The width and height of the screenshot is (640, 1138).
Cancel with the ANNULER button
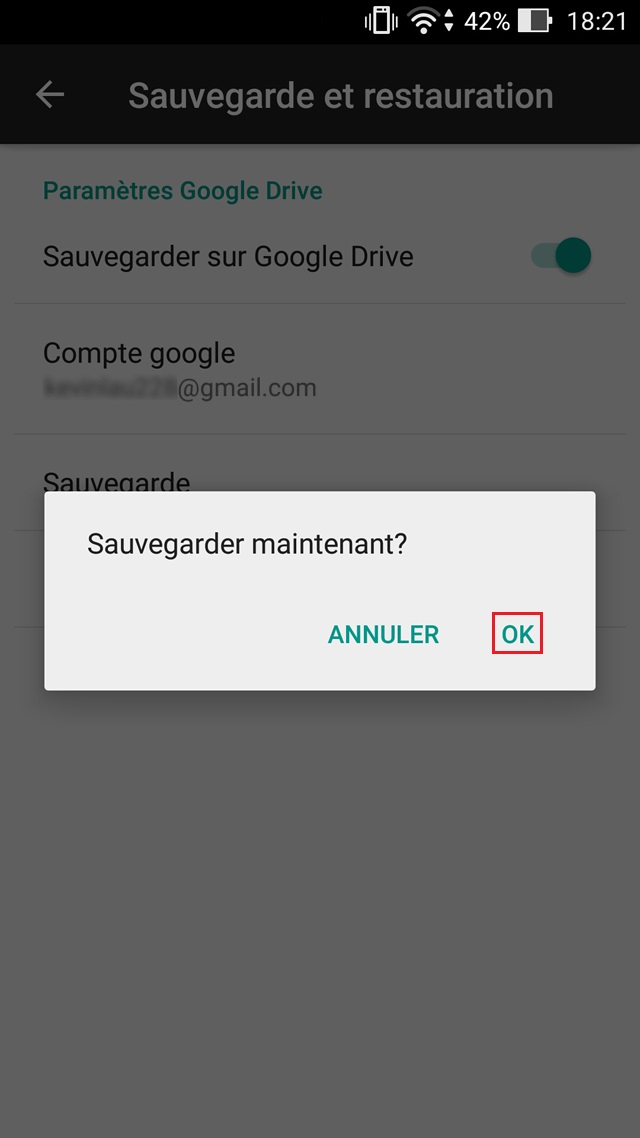click(x=383, y=634)
